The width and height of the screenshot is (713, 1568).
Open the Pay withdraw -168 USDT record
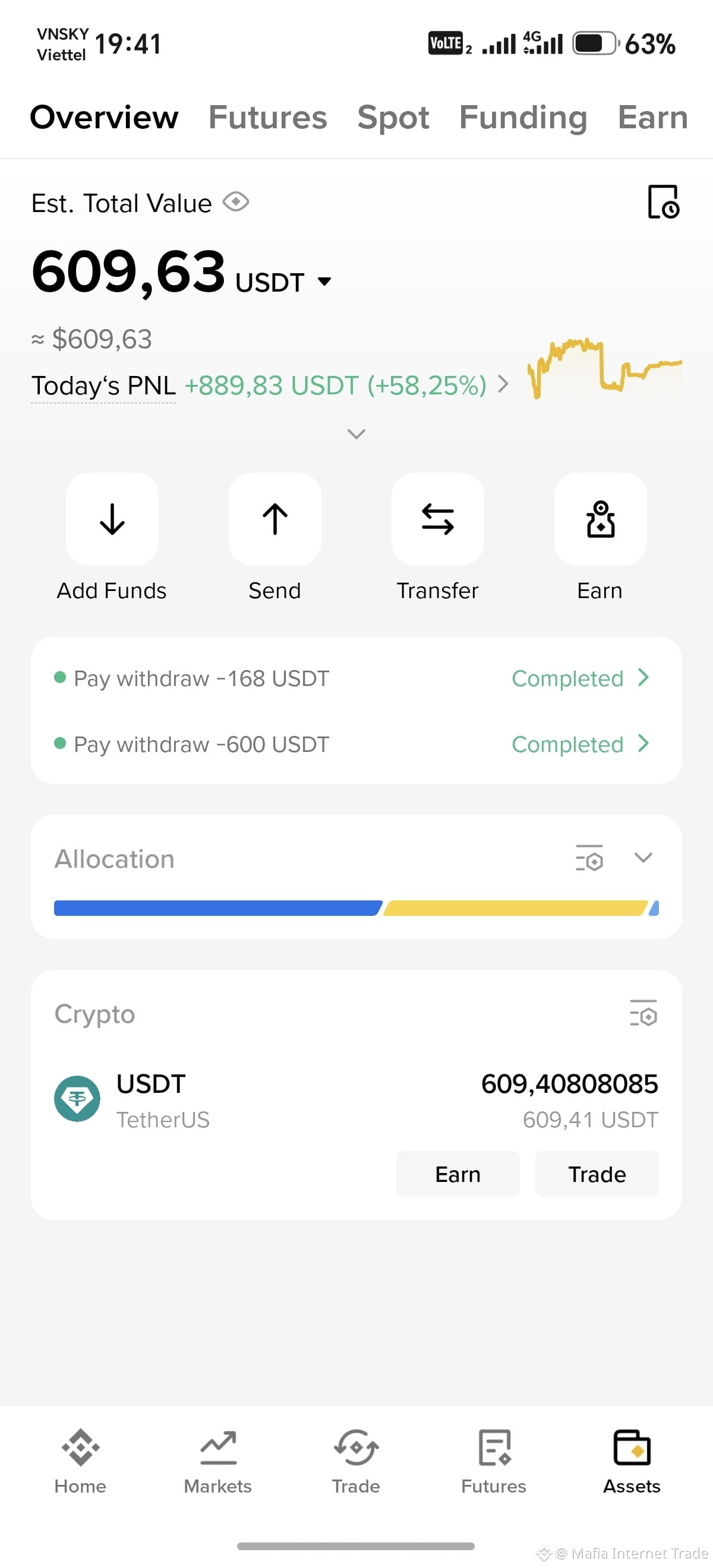pyautogui.click(x=356, y=678)
